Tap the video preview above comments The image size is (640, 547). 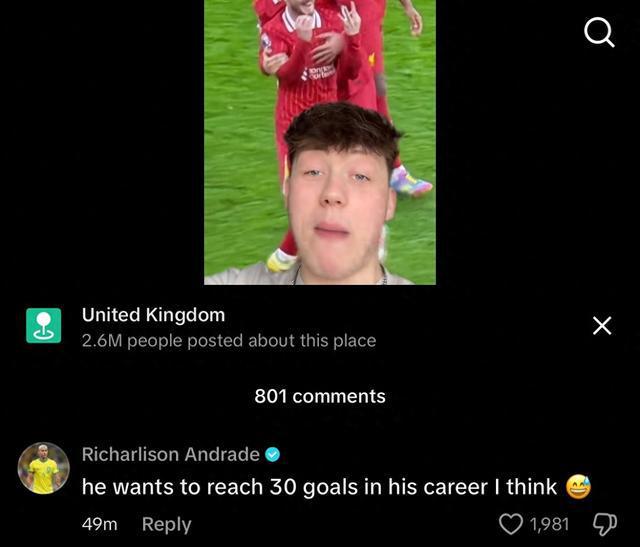[x=320, y=142]
